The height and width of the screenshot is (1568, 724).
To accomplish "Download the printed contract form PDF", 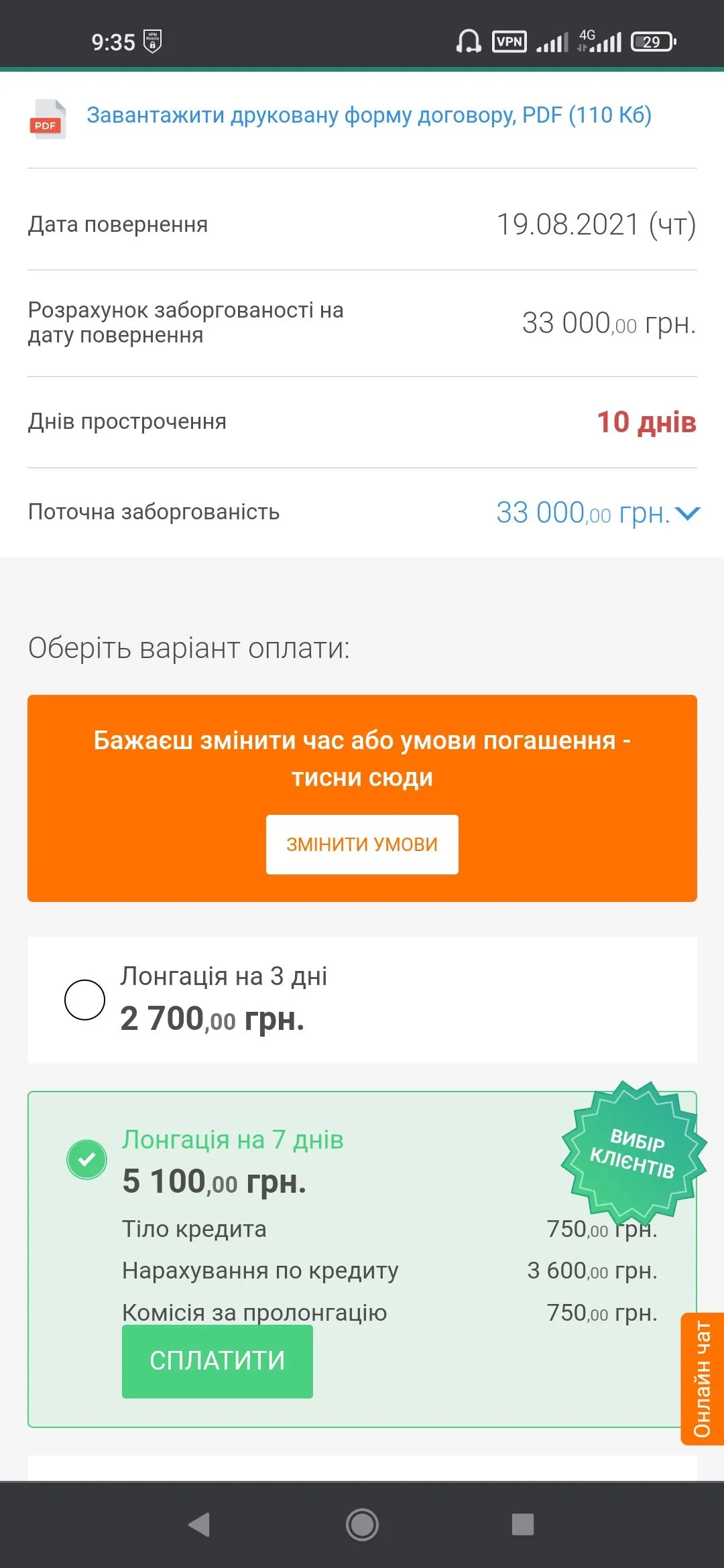I will click(368, 115).
